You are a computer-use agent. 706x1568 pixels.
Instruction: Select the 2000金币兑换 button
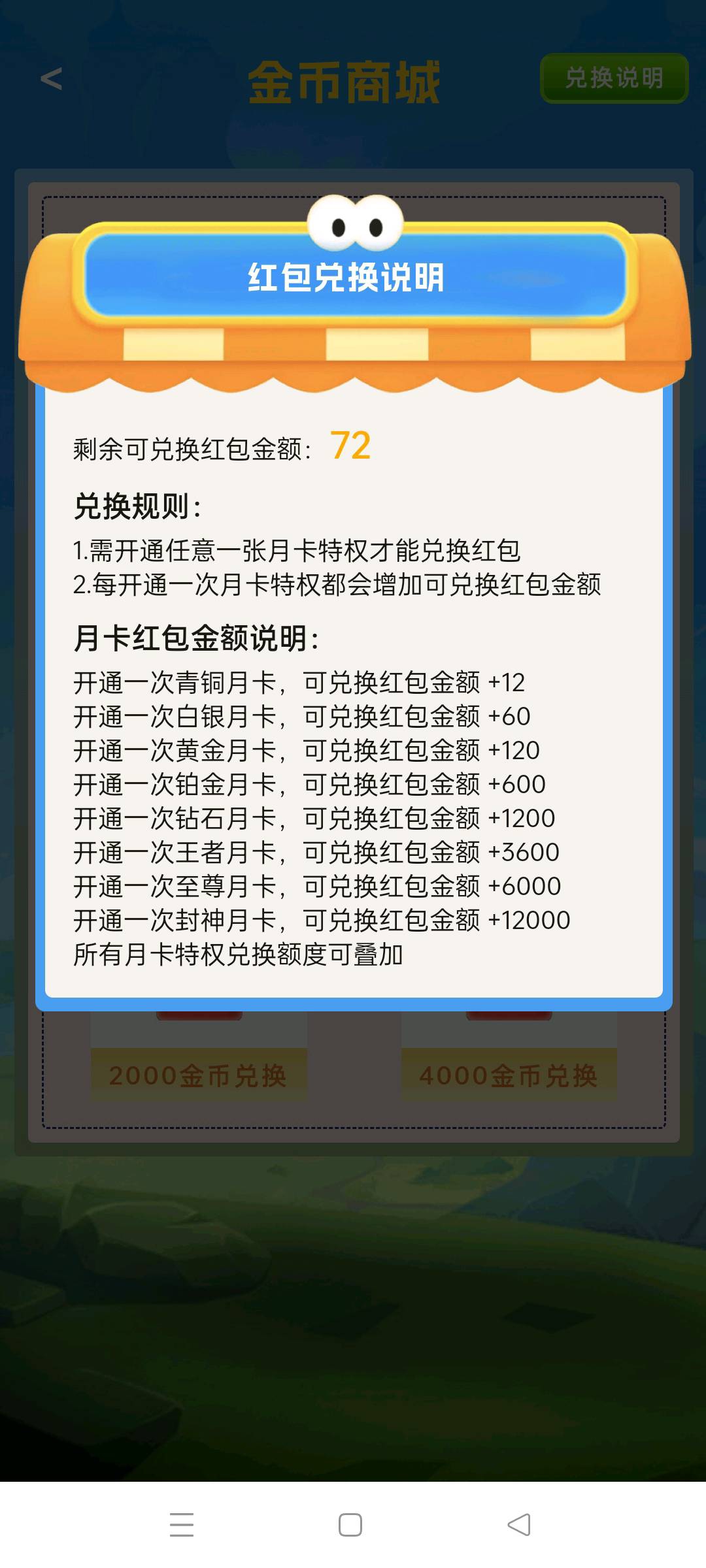[198, 1075]
